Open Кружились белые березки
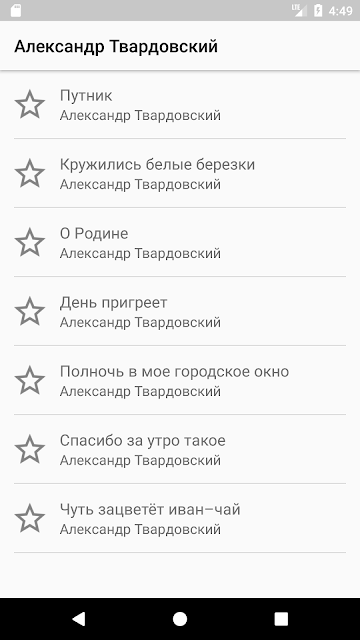 180,173
